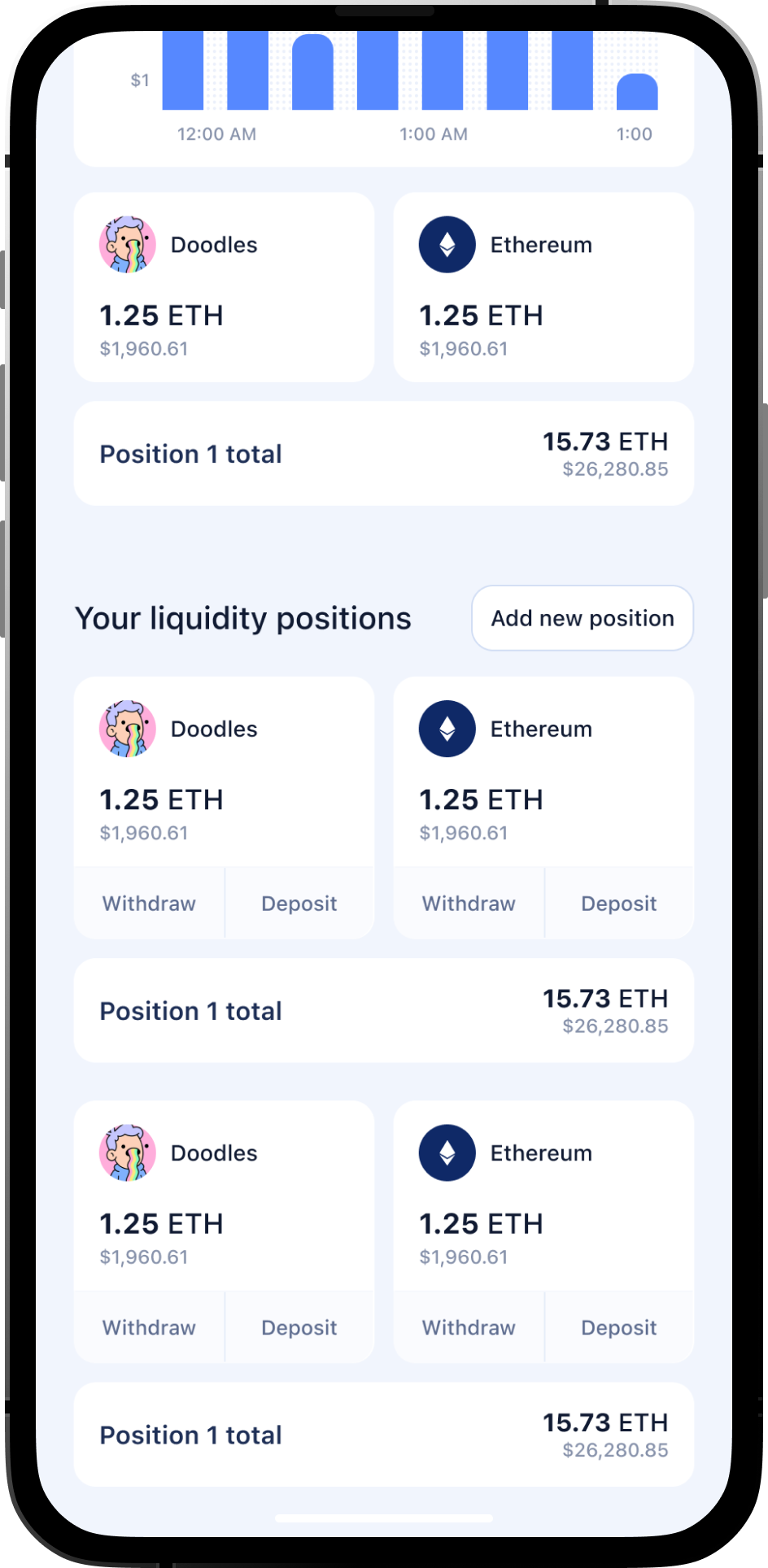Withdraw from Ethereum in the last liquidity position
The width and height of the screenshot is (768, 1568).
pyautogui.click(x=469, y=1327)
